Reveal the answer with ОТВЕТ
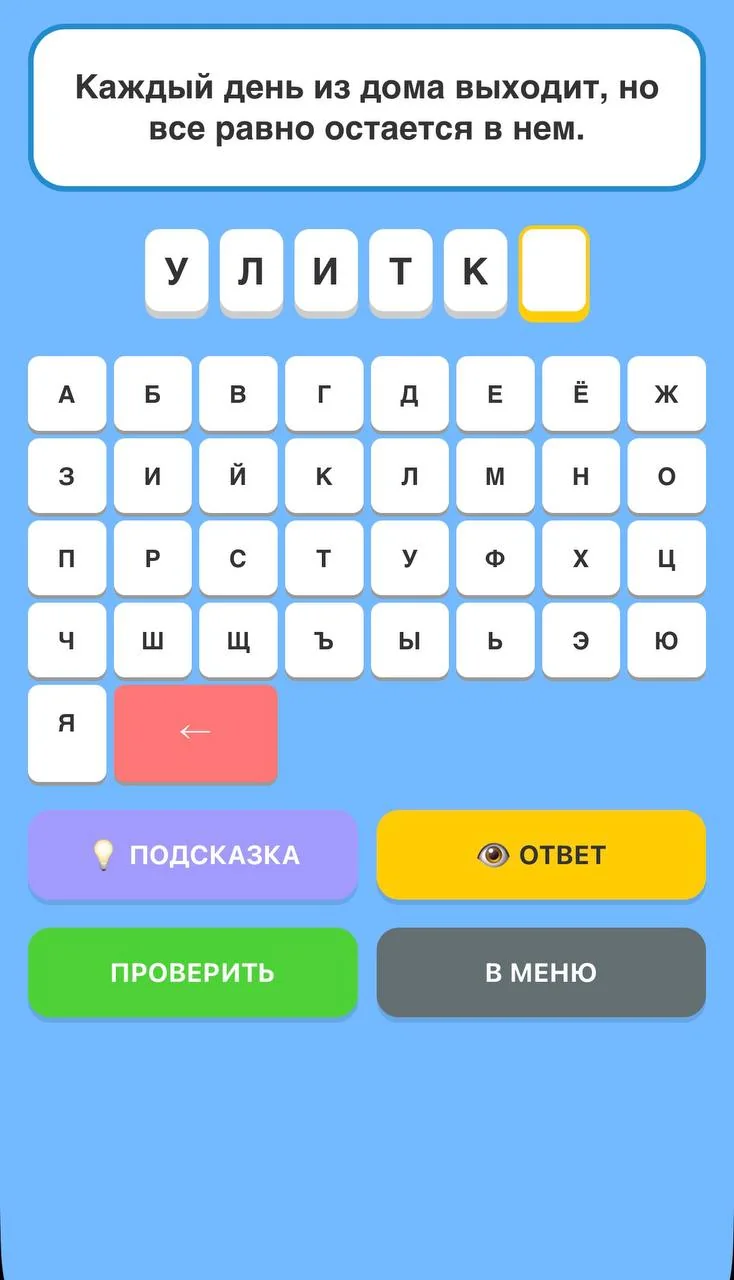The height and width of the screenshot is (1280, 734). pyautogui.click(x=541, y=855)
